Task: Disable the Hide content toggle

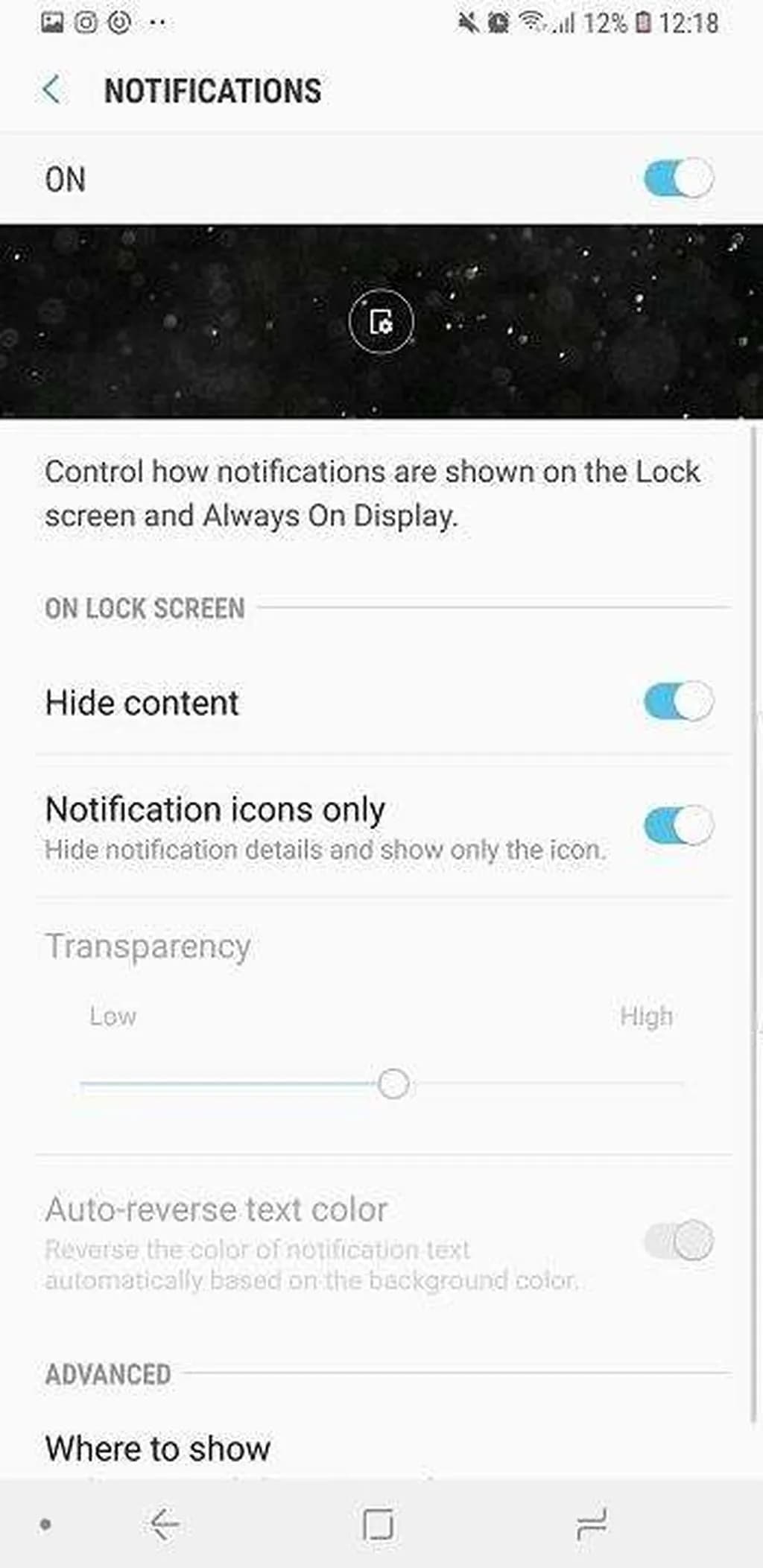Action: coord(678,702)
